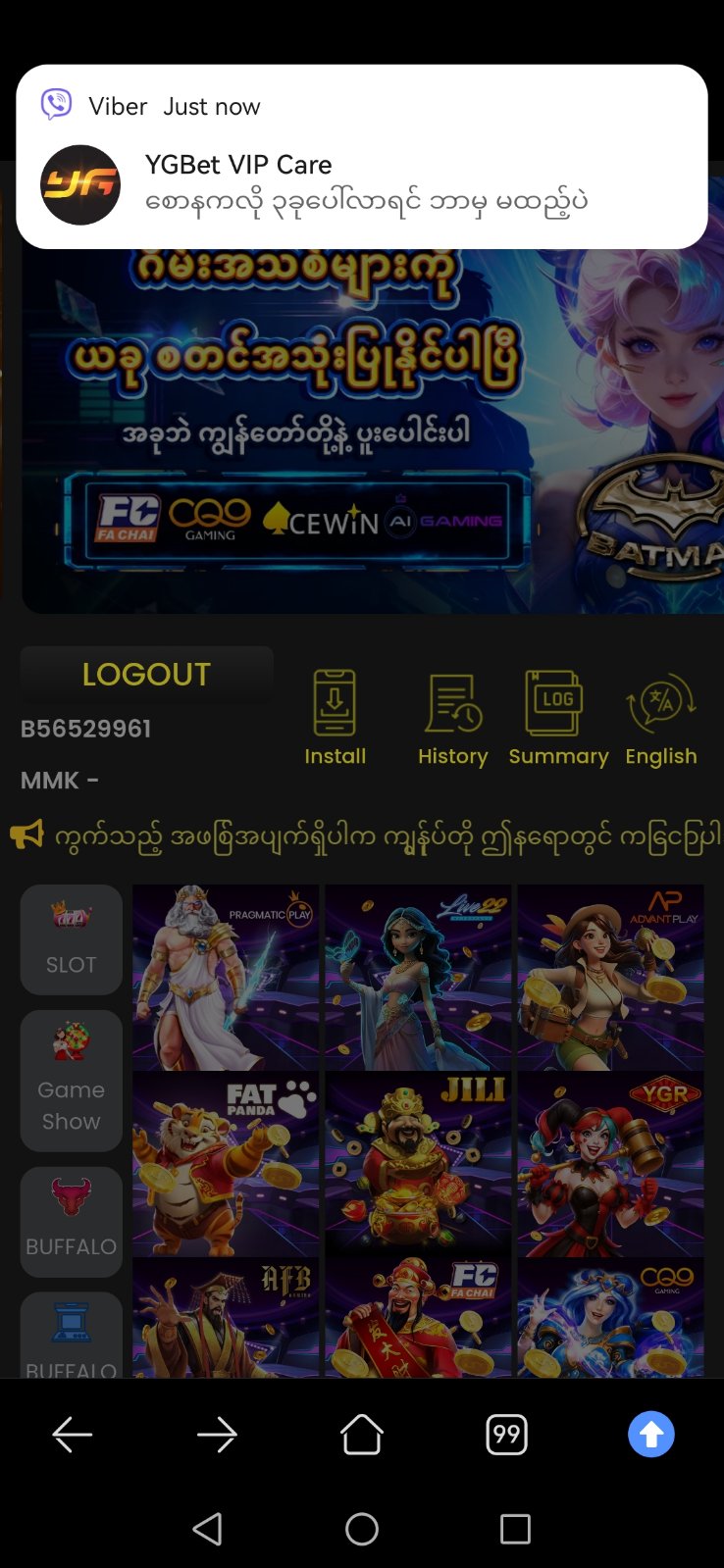Go back in the browser

coord(73,1435)
